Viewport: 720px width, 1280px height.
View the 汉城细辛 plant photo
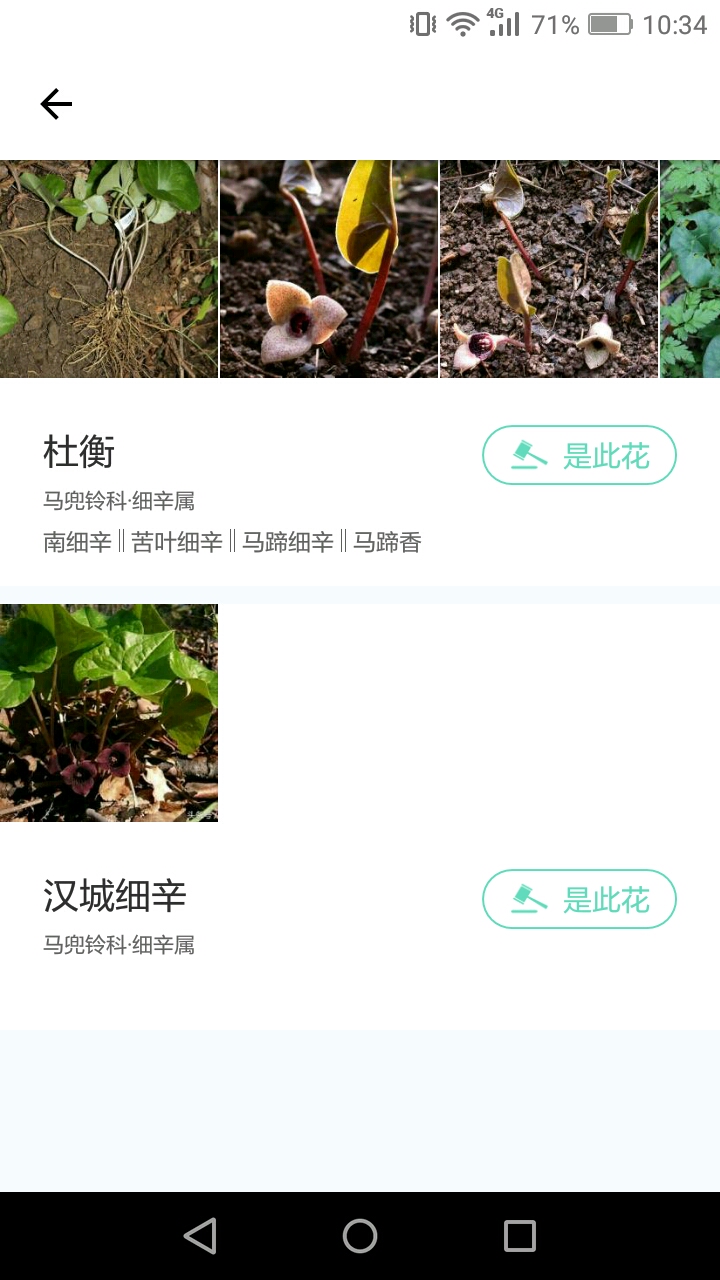coord(109,713)
